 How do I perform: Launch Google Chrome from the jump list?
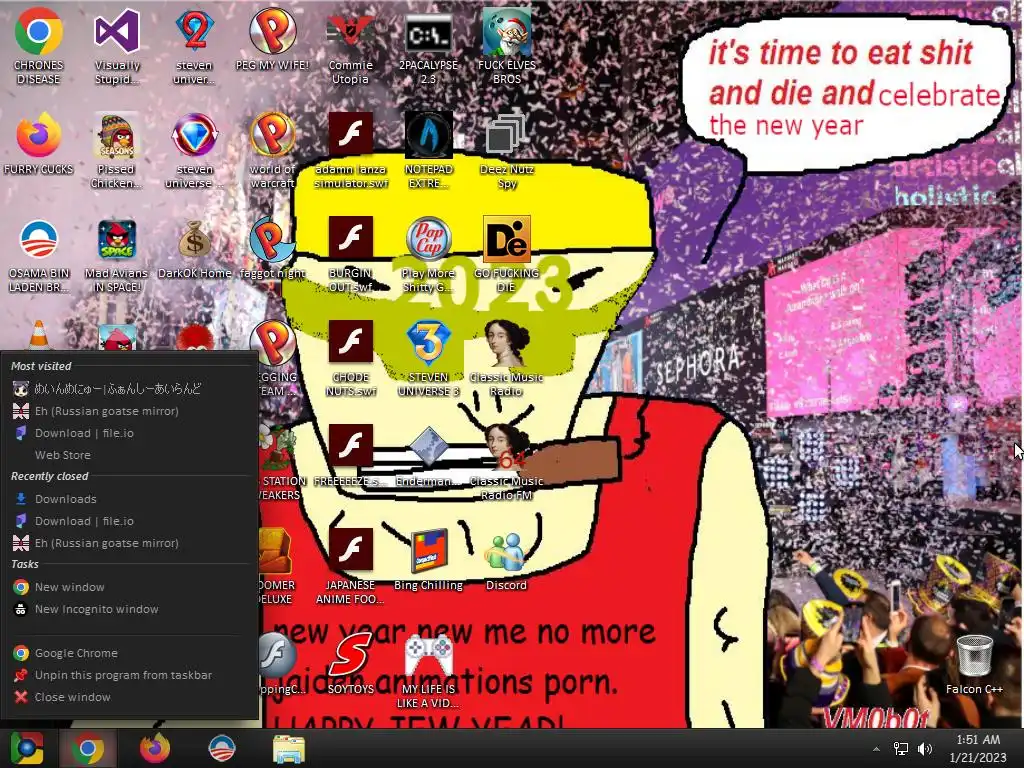tap(76, 653)
